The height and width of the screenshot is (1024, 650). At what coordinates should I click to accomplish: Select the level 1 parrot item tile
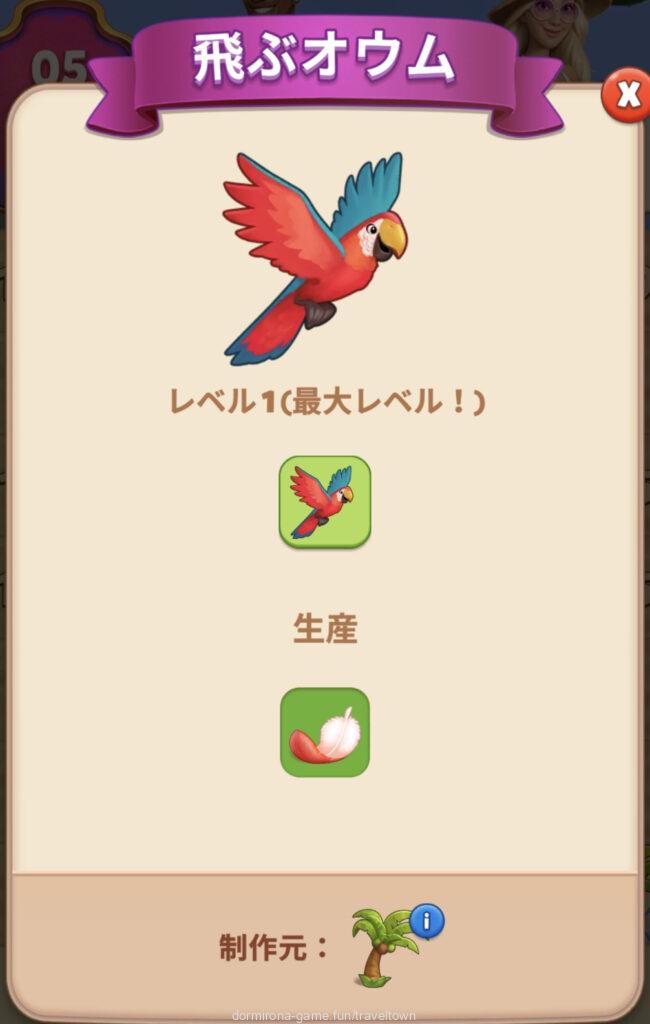point(324,501)
